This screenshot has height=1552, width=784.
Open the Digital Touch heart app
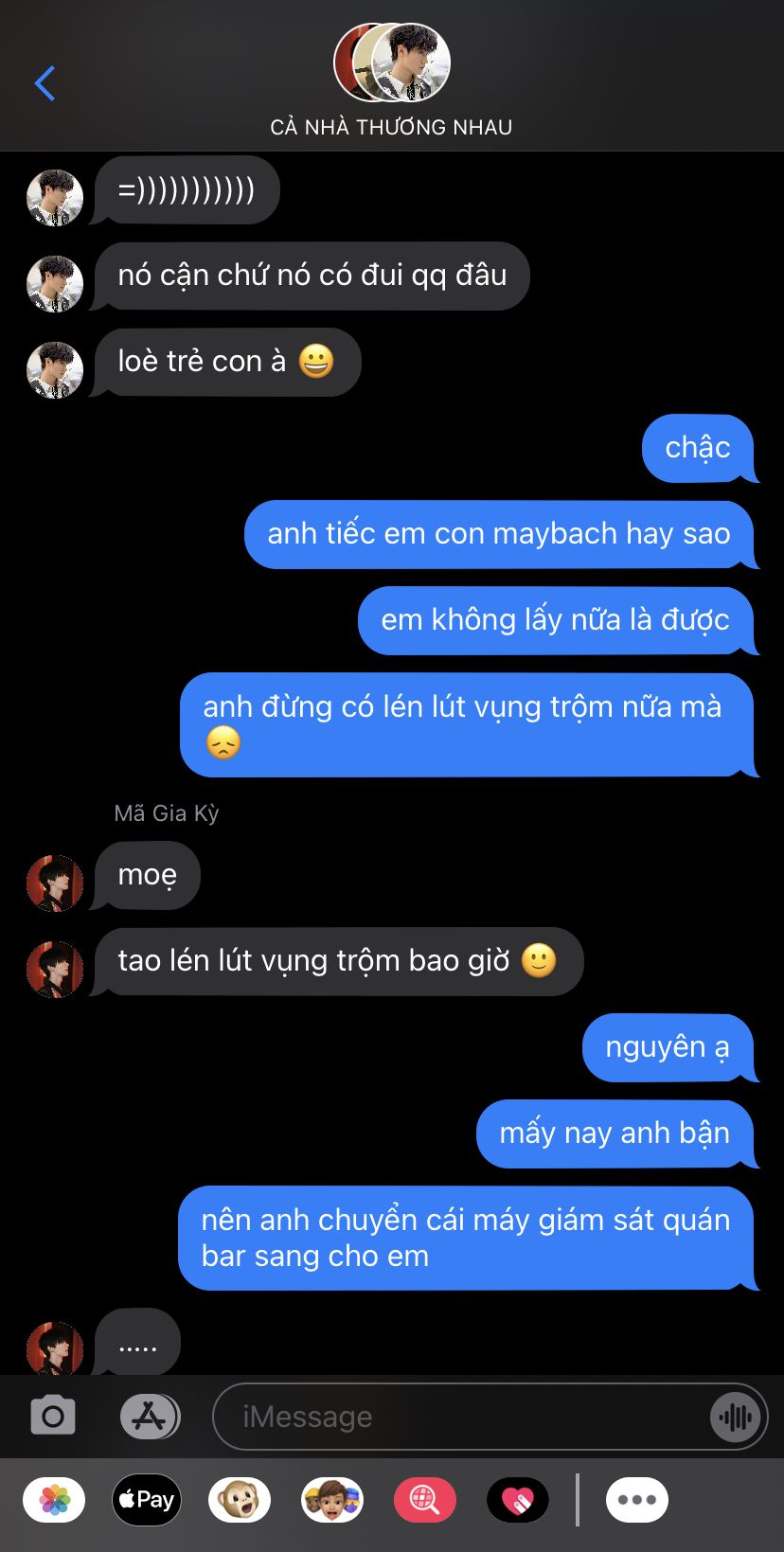coord(518,1500)
